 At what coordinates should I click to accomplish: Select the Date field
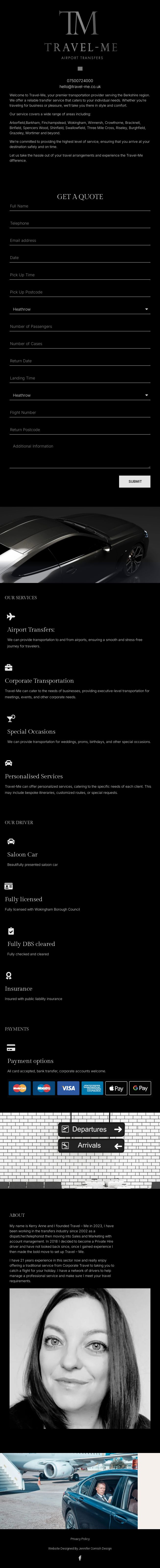point(80,258)
